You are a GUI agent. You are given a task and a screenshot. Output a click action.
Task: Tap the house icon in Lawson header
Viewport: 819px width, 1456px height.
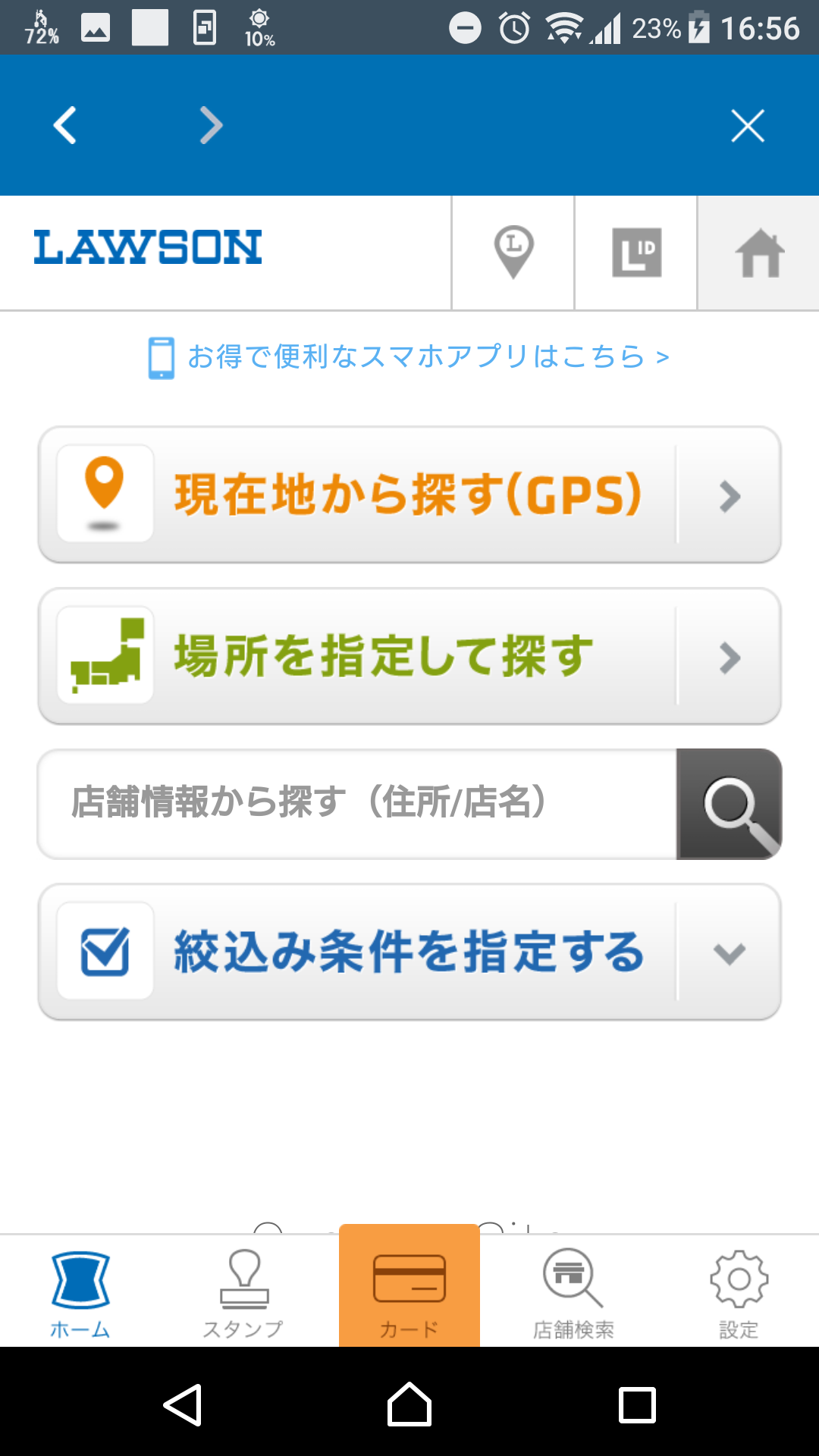pos(759,253)
